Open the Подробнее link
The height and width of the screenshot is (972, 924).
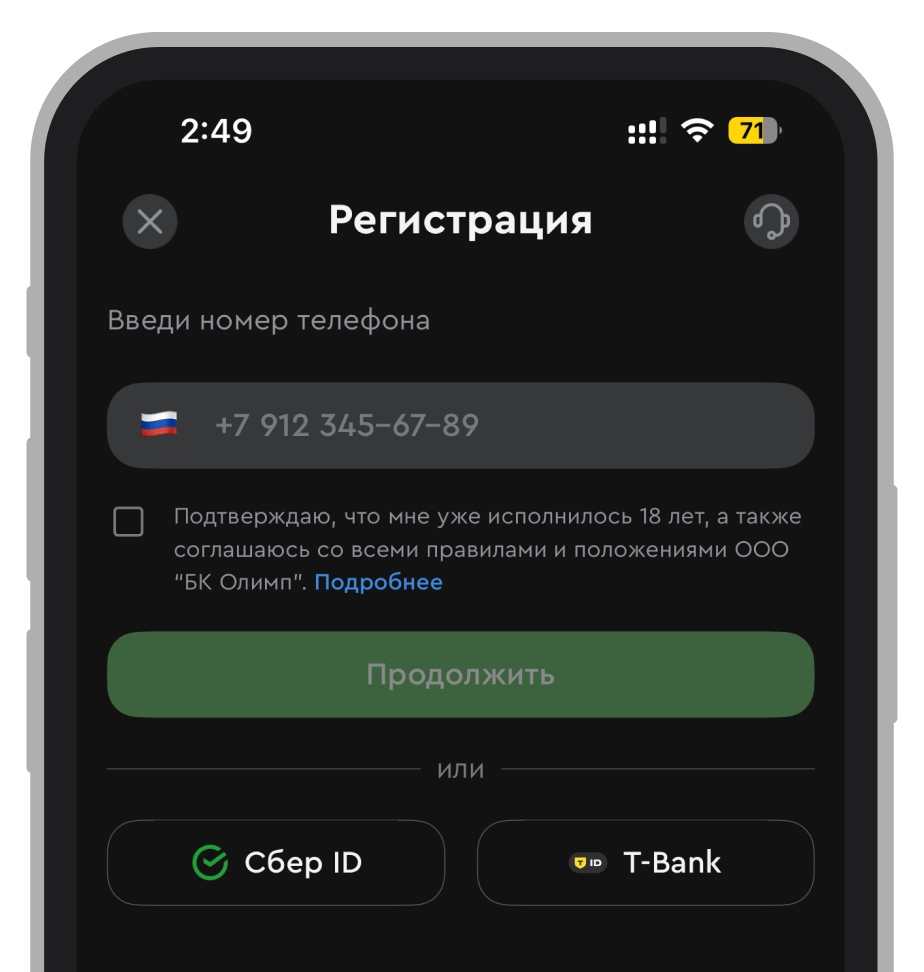pos(378,582)
